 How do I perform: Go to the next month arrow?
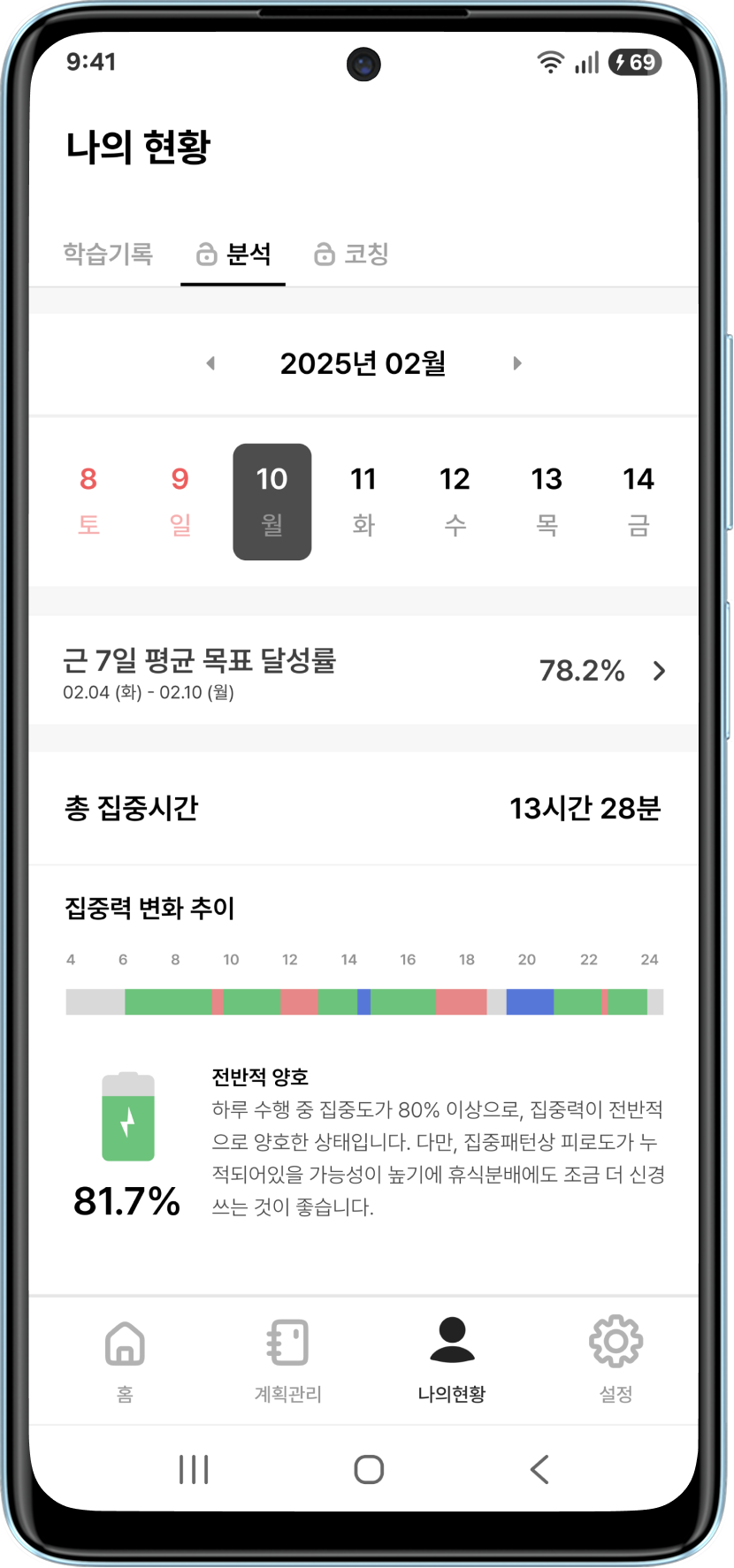click(x=517, y=363)
